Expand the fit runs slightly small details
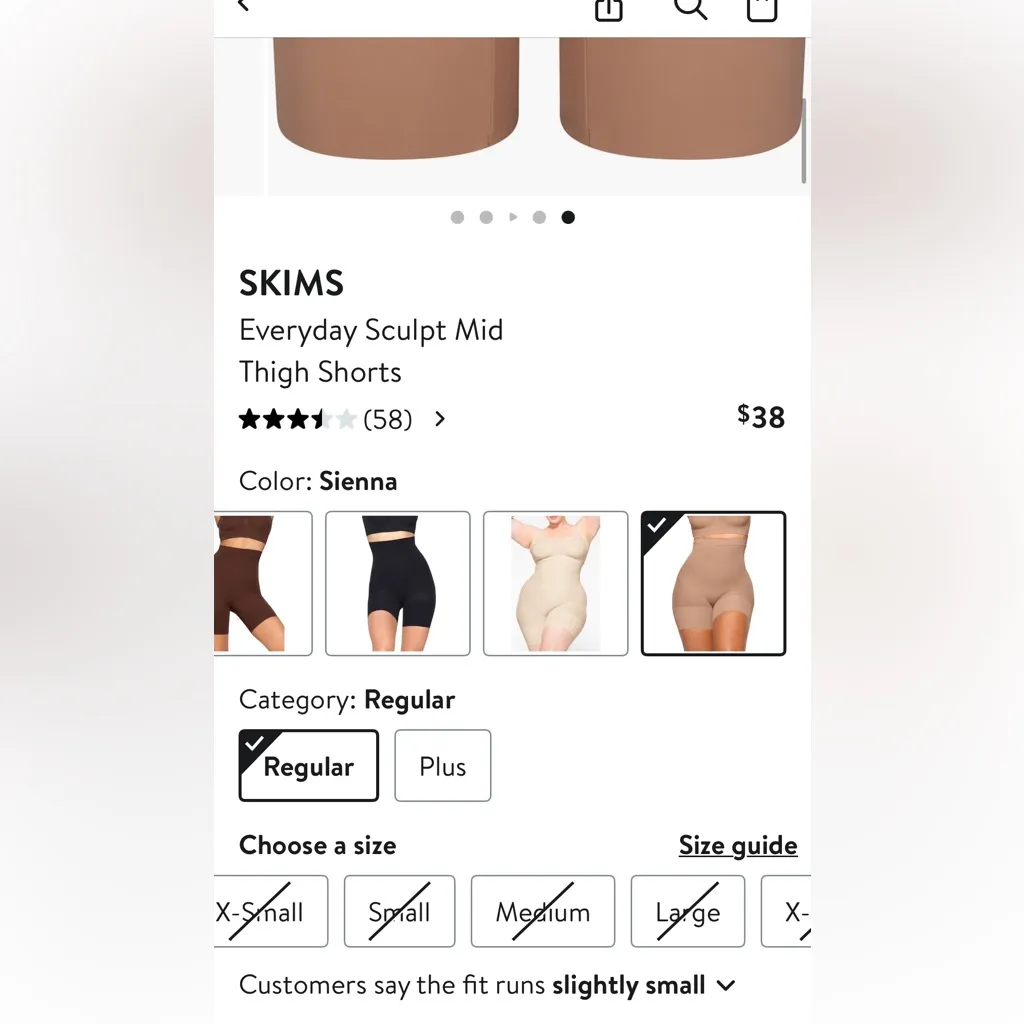Viewport: 1024px width, 1024px height. pos(726,985)
